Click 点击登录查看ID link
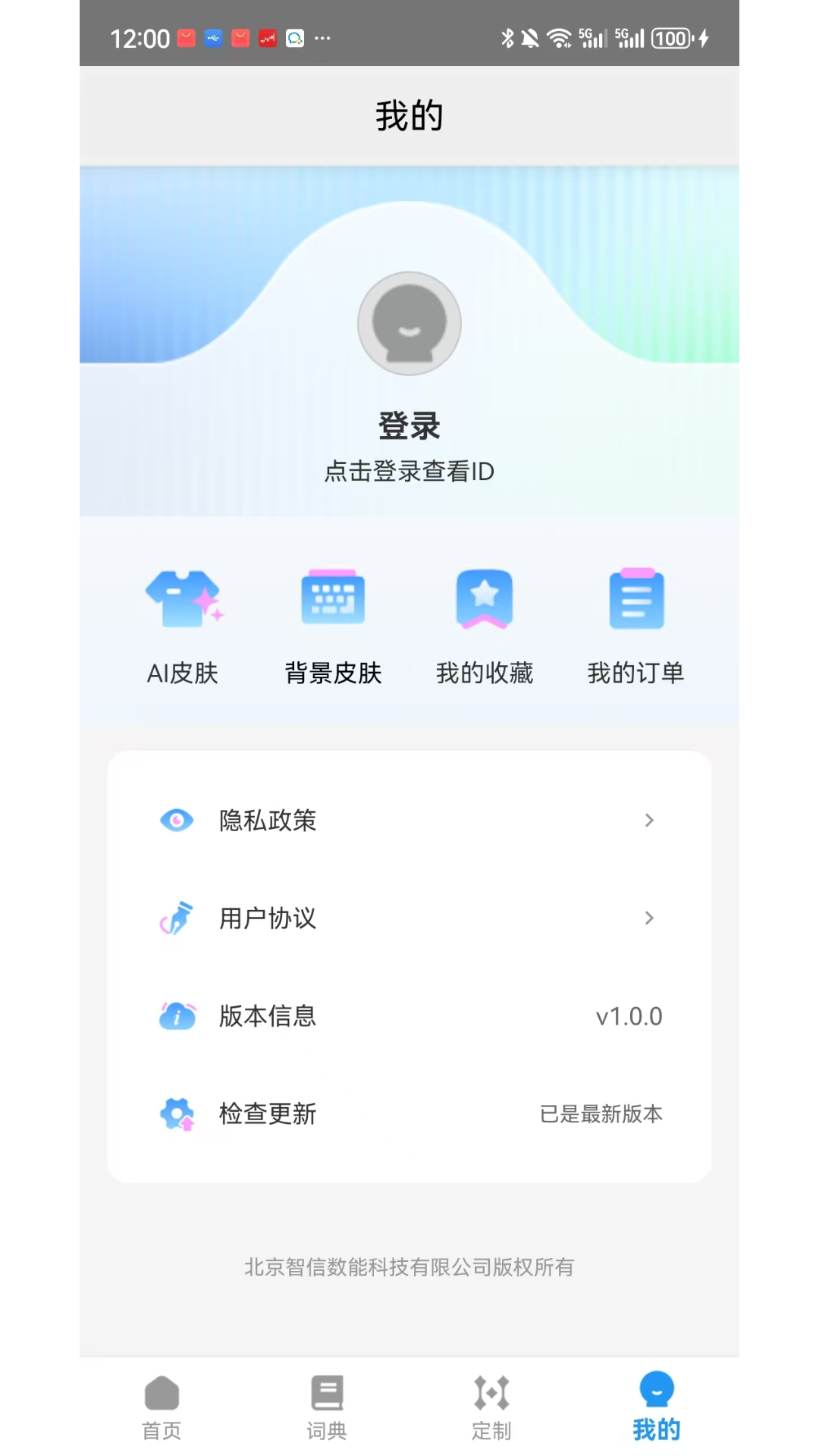The height and width of the screenshot is (1456, 819). click(409, 470)
